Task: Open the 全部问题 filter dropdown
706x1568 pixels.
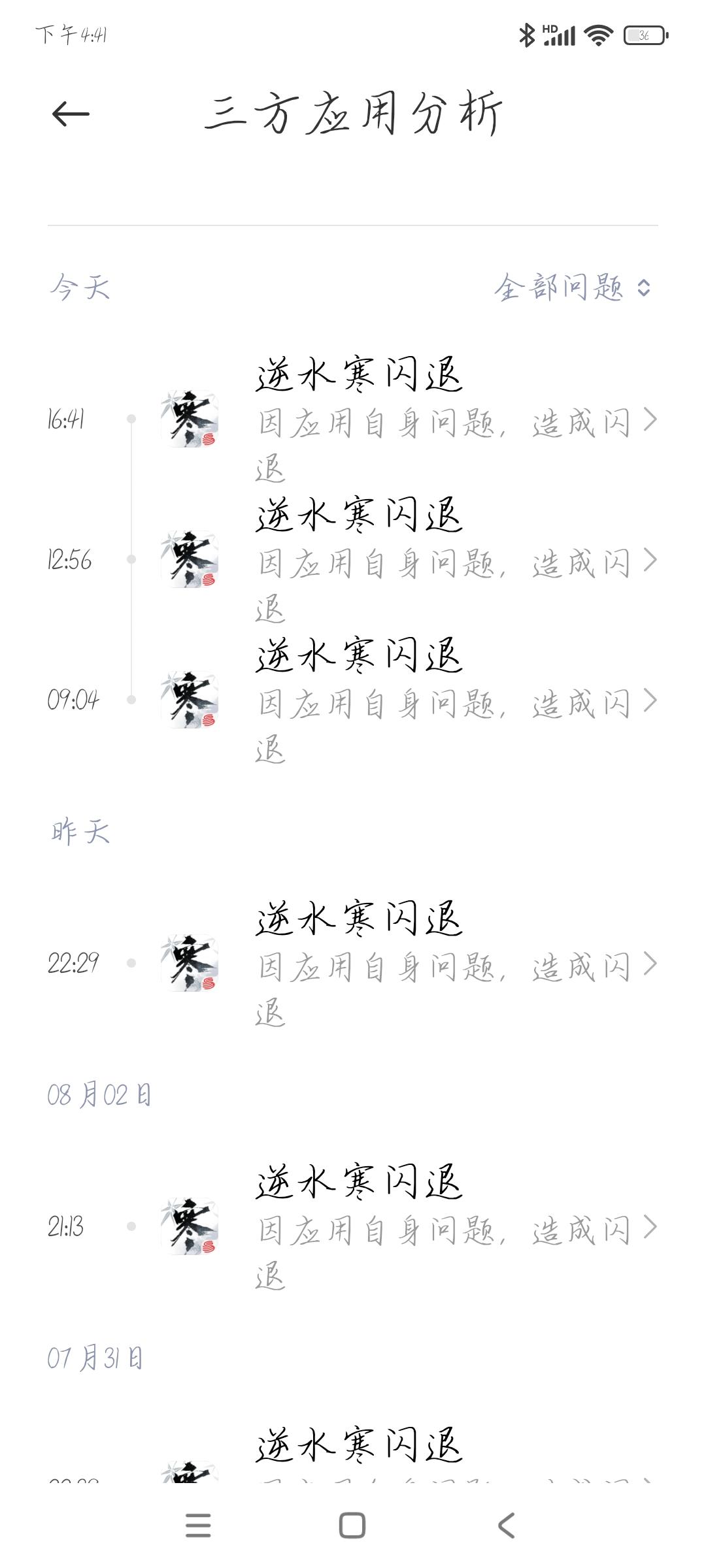Action: point(572,287)
